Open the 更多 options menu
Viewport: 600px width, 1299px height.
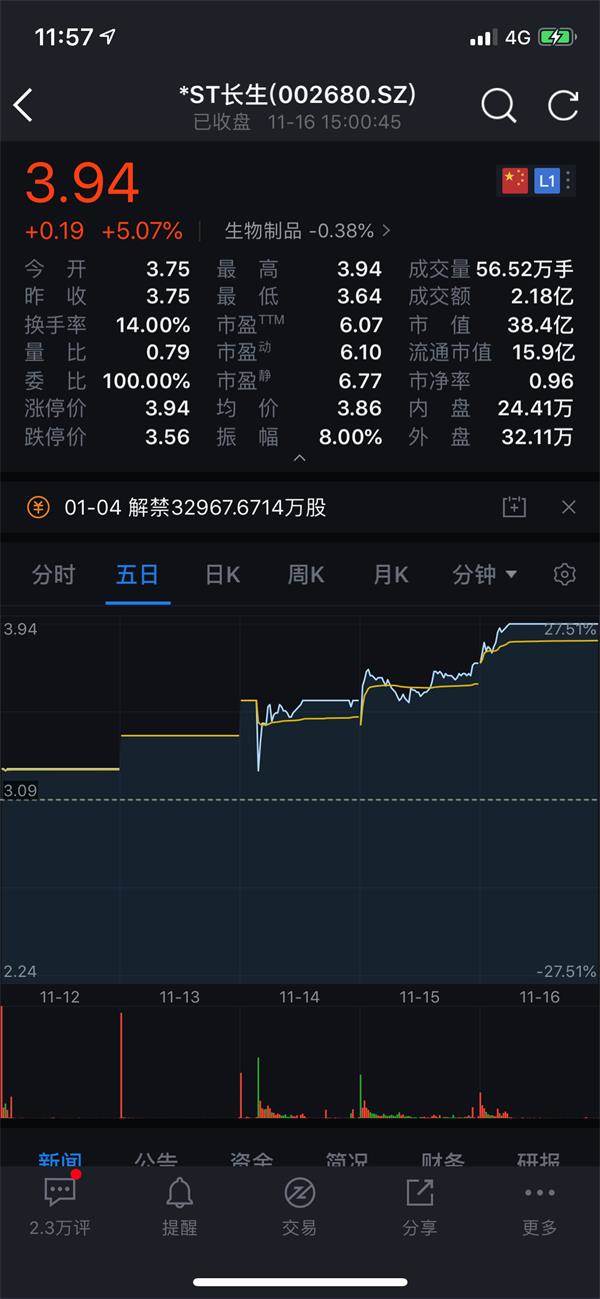(540, 1206)
